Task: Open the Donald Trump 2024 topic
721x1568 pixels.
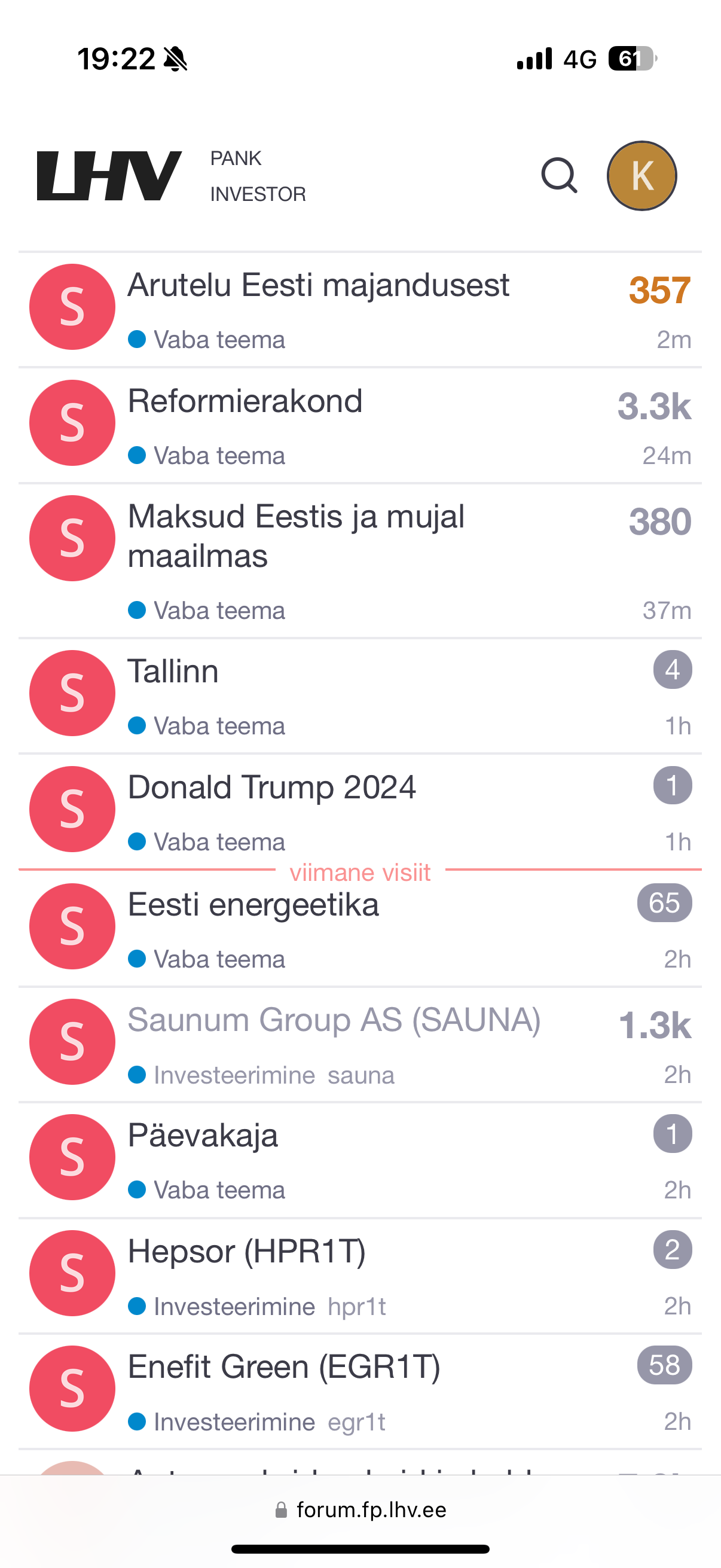Action: [x=271, y=787]
